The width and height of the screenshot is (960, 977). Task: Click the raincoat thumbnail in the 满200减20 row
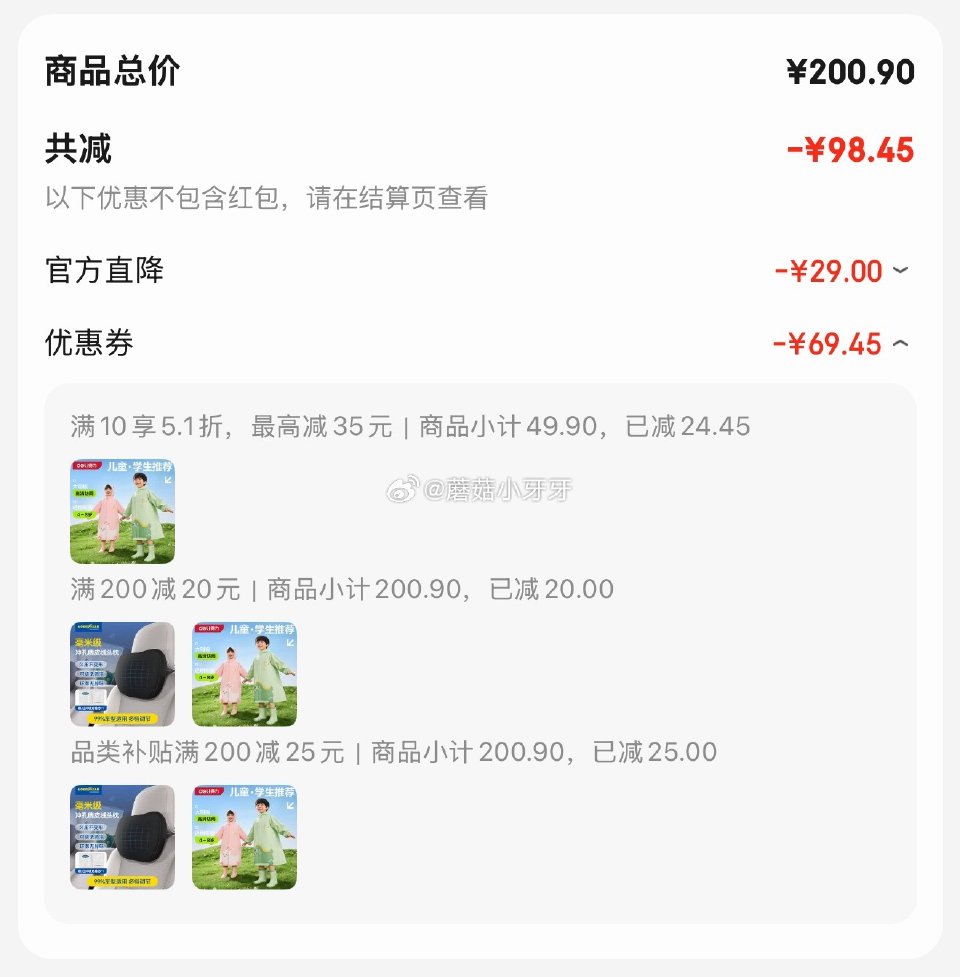tap(244, 673)
